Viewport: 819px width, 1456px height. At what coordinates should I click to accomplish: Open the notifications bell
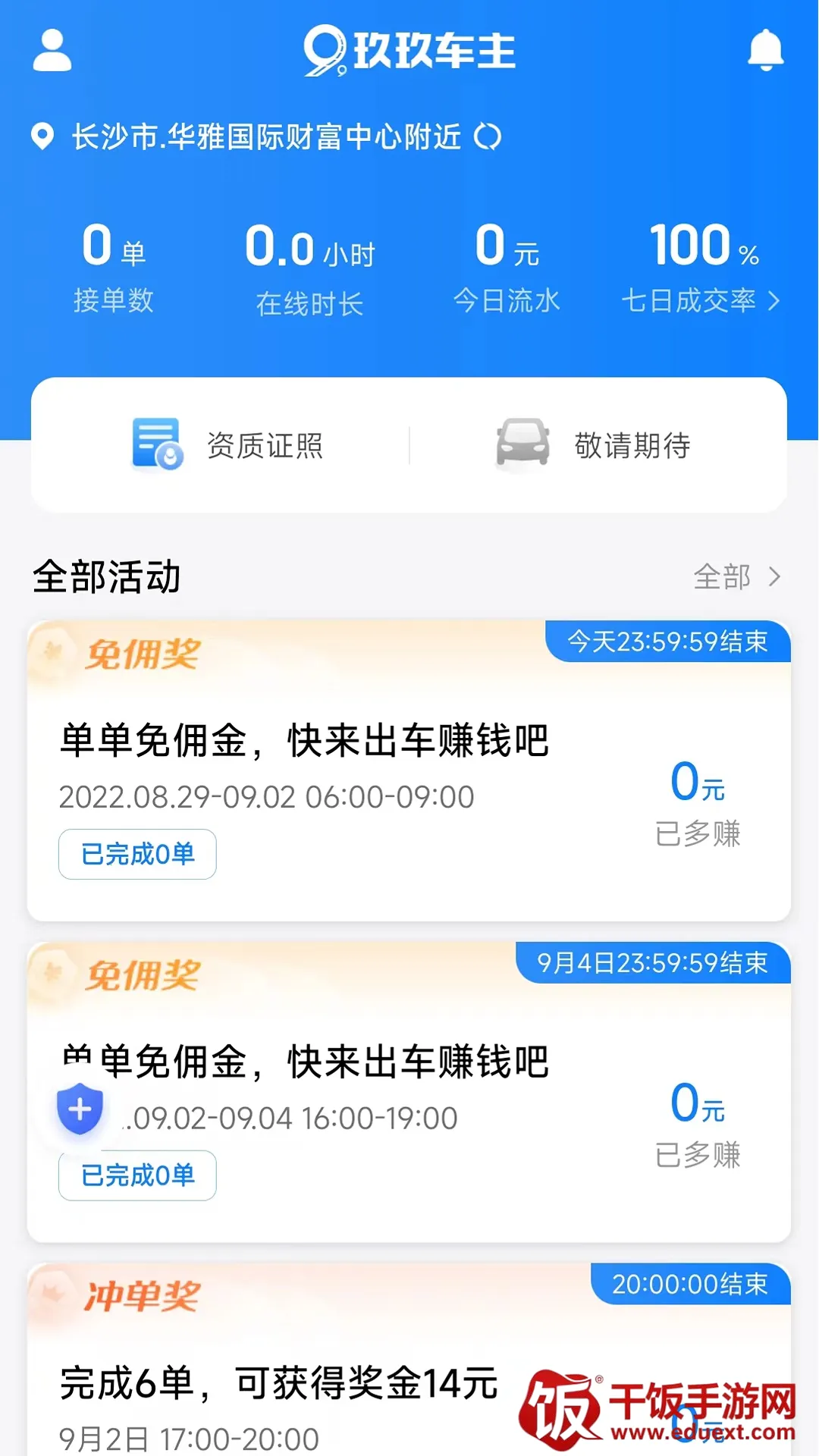coord(765,50)
